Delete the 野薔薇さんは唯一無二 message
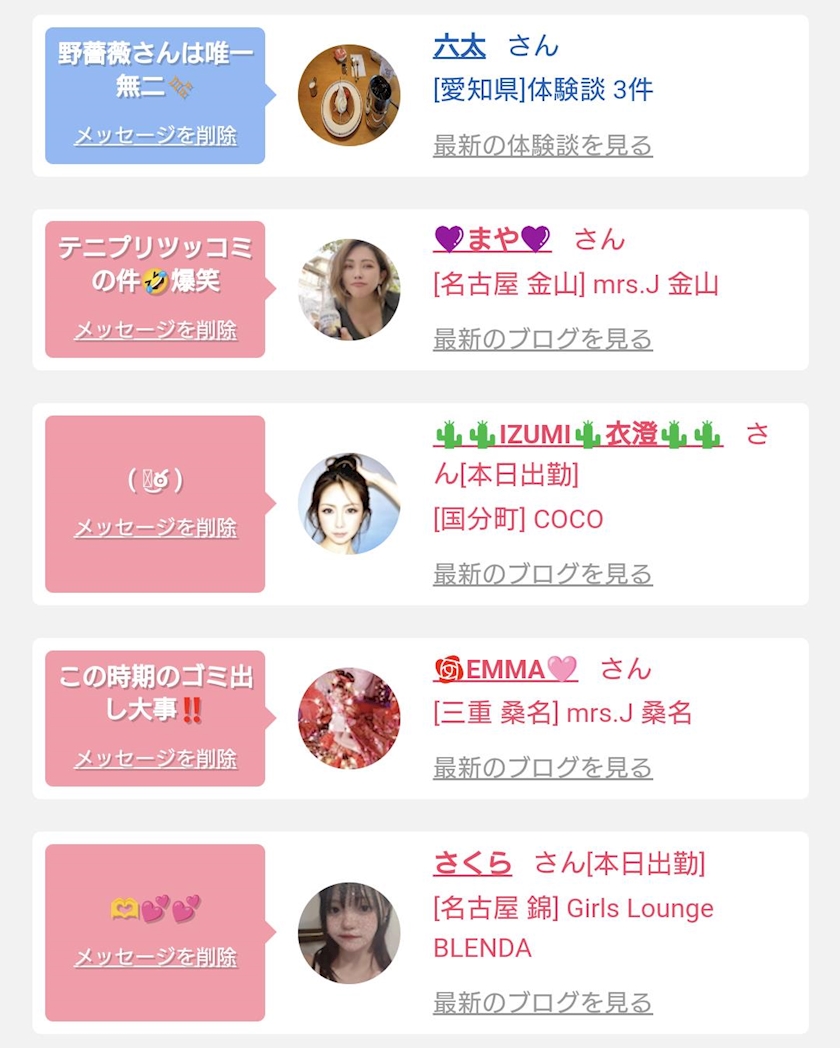The height and width of the screenshot is (1048, 840). coord(155,136)
